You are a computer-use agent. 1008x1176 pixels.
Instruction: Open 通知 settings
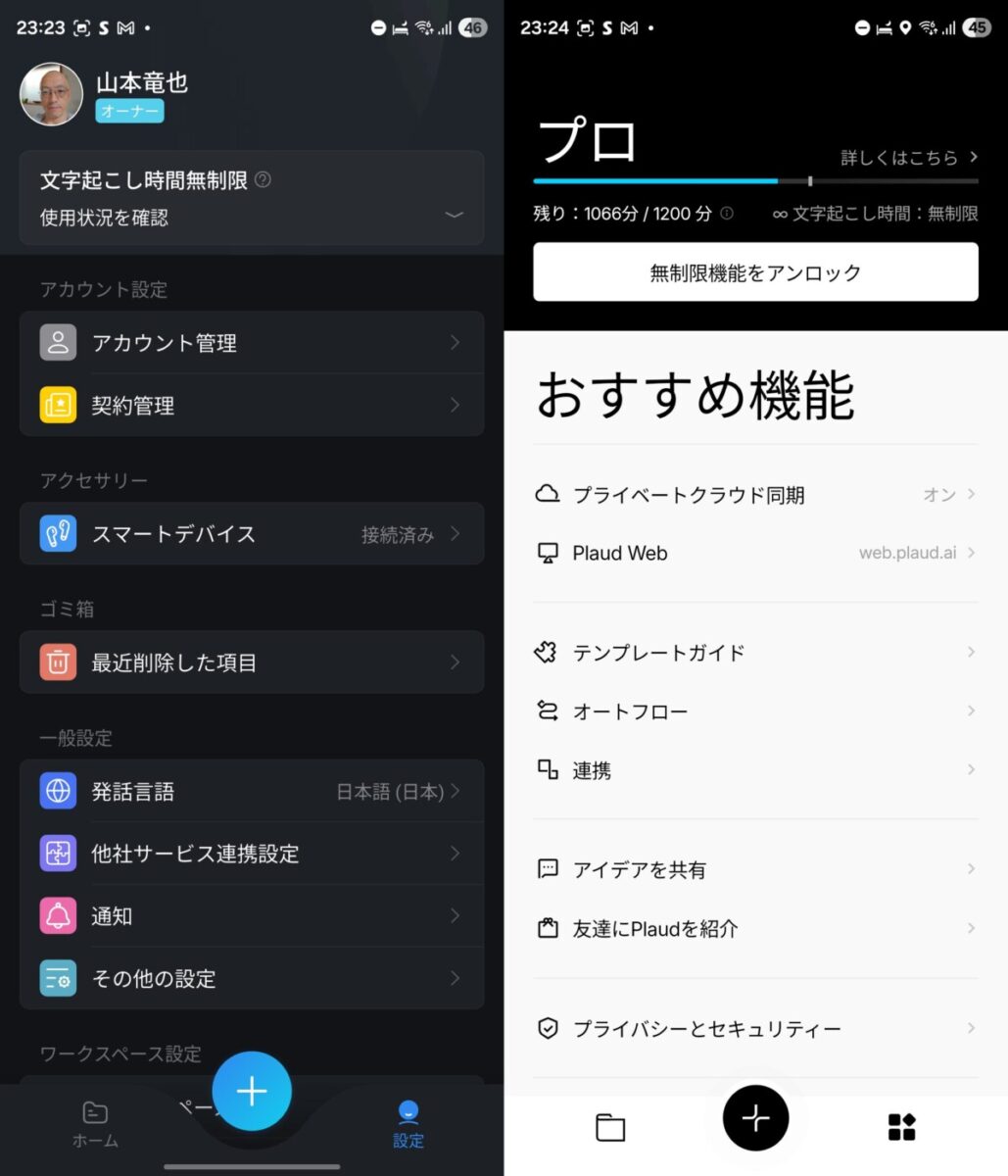(x=251, y=916)
